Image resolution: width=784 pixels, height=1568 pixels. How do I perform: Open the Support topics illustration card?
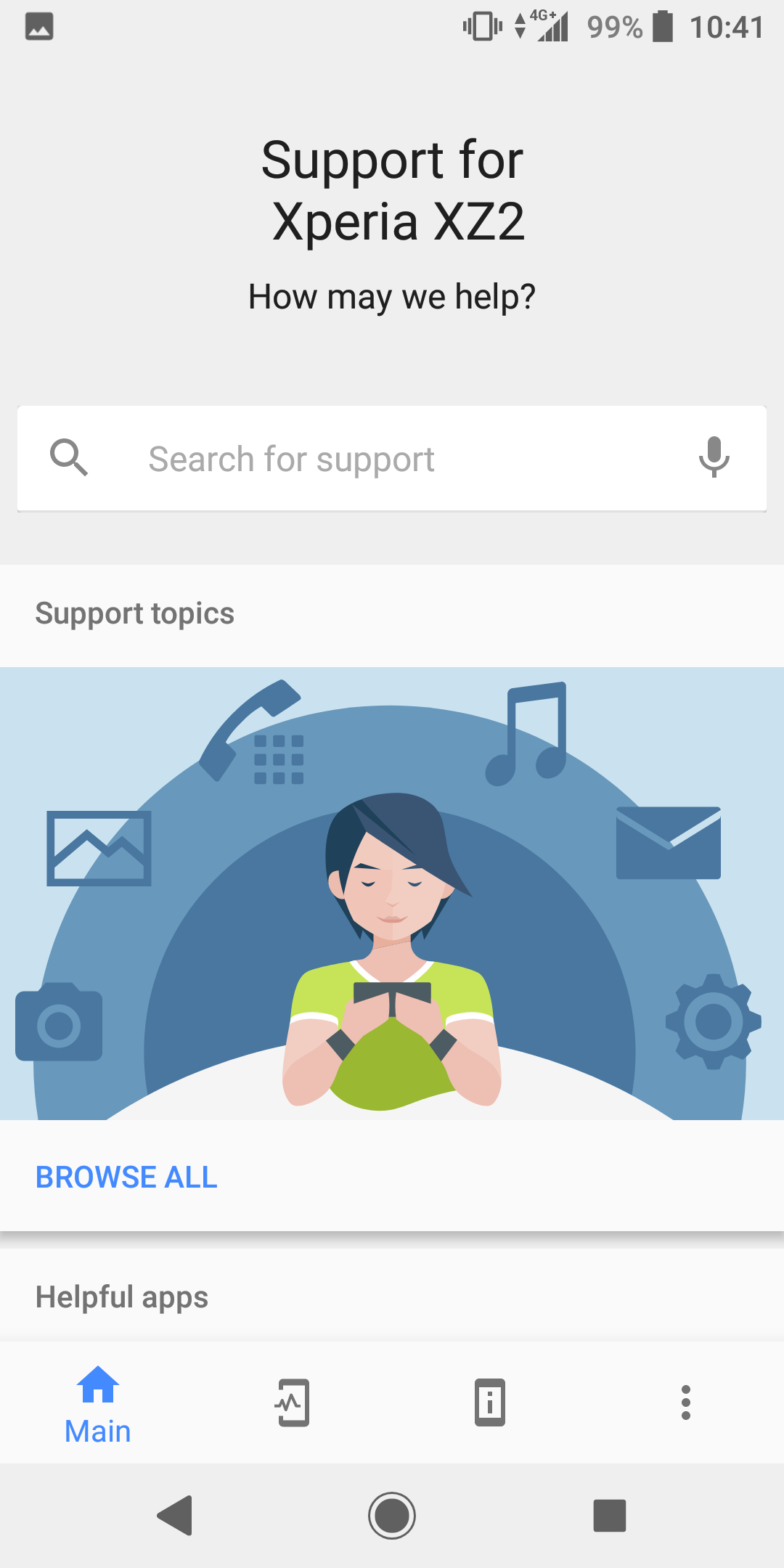tap(392, 894)
